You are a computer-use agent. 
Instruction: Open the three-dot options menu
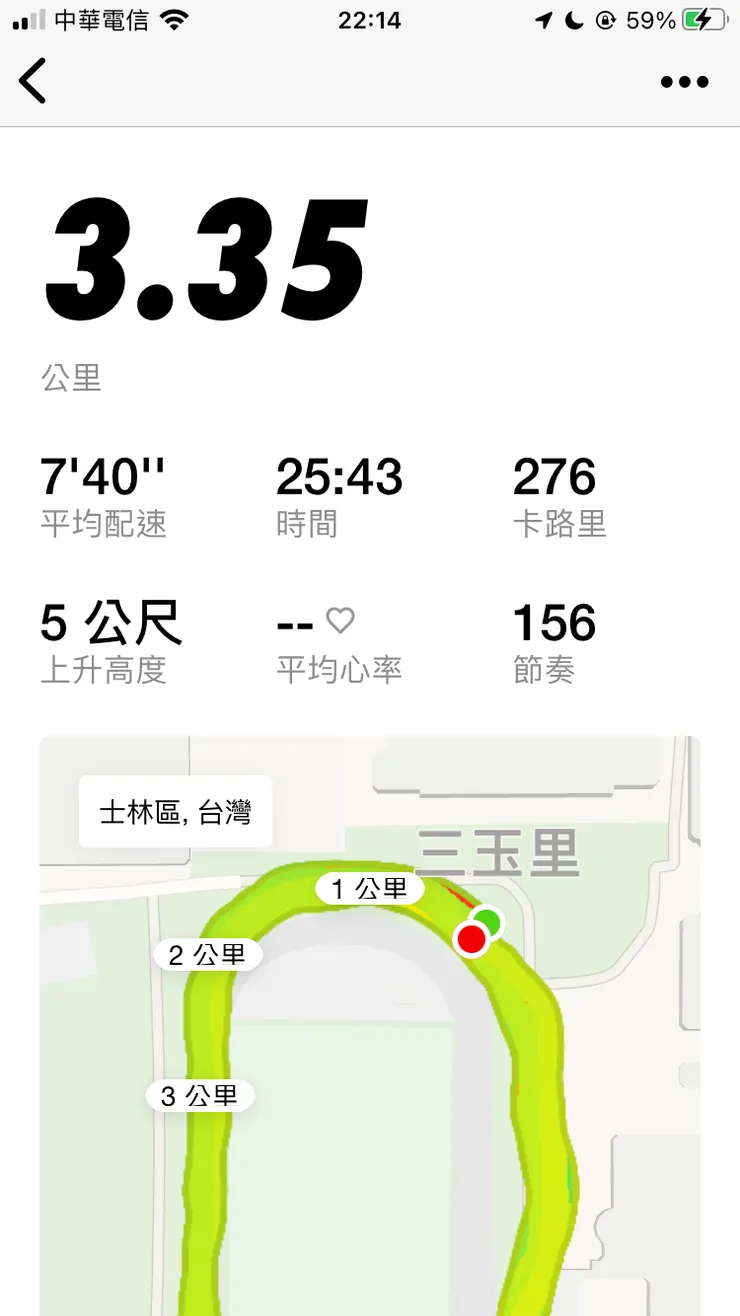684,82
